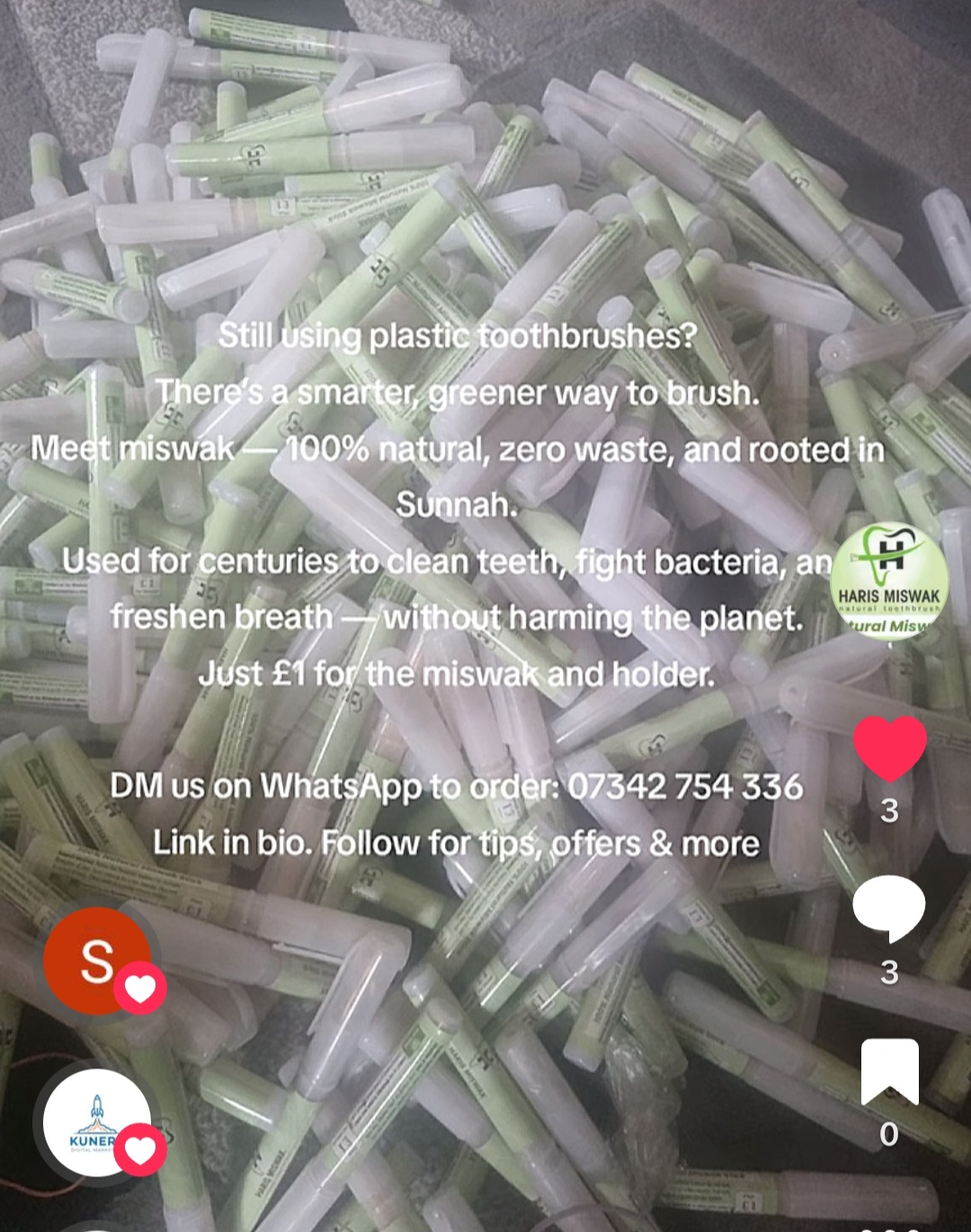This screenshot has height=1232, width=971.
Task: Like this miswak video
Action: [x=889, y=748]
